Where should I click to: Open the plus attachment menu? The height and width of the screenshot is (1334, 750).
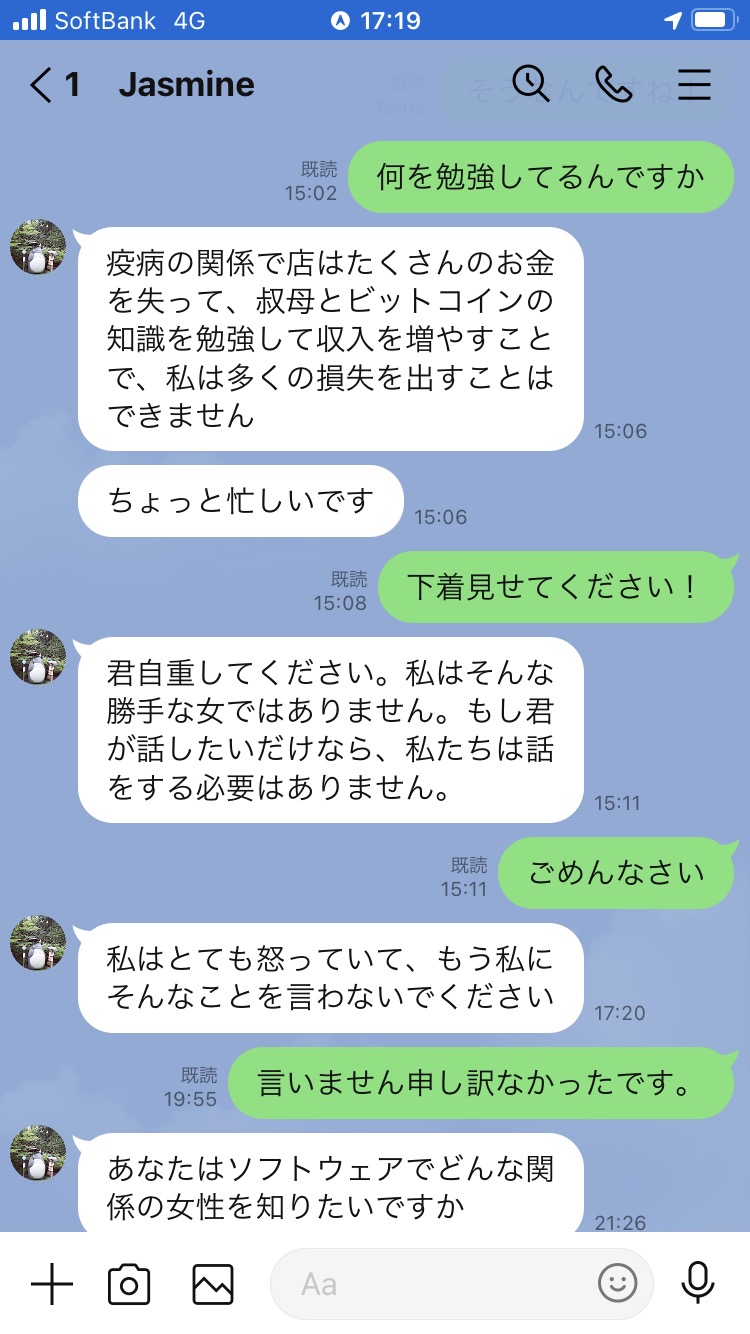coord(52,1283)
